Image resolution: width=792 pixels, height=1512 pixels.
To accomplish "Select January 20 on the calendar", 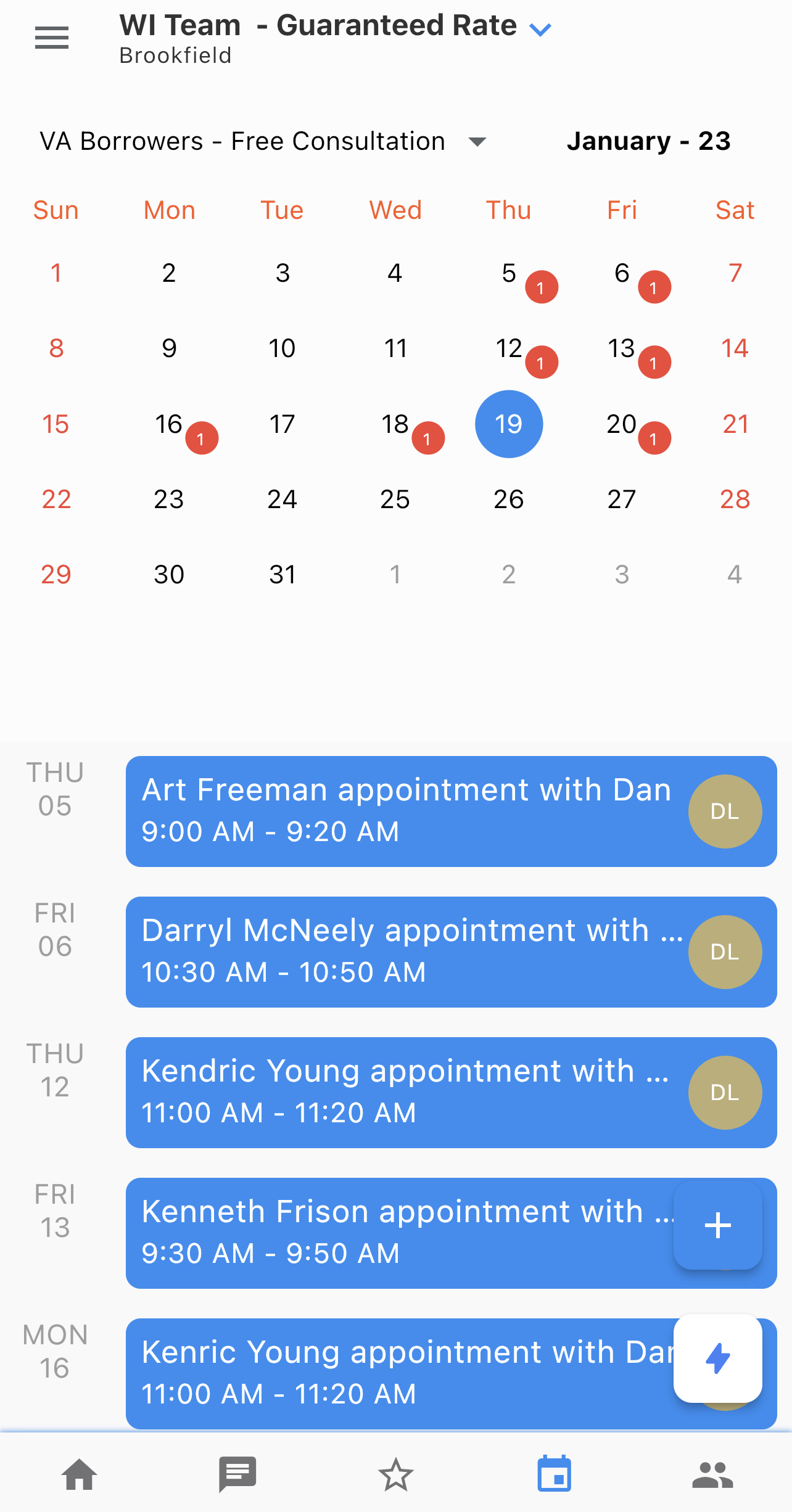I will pyautogui.click(x=622, y=424).
